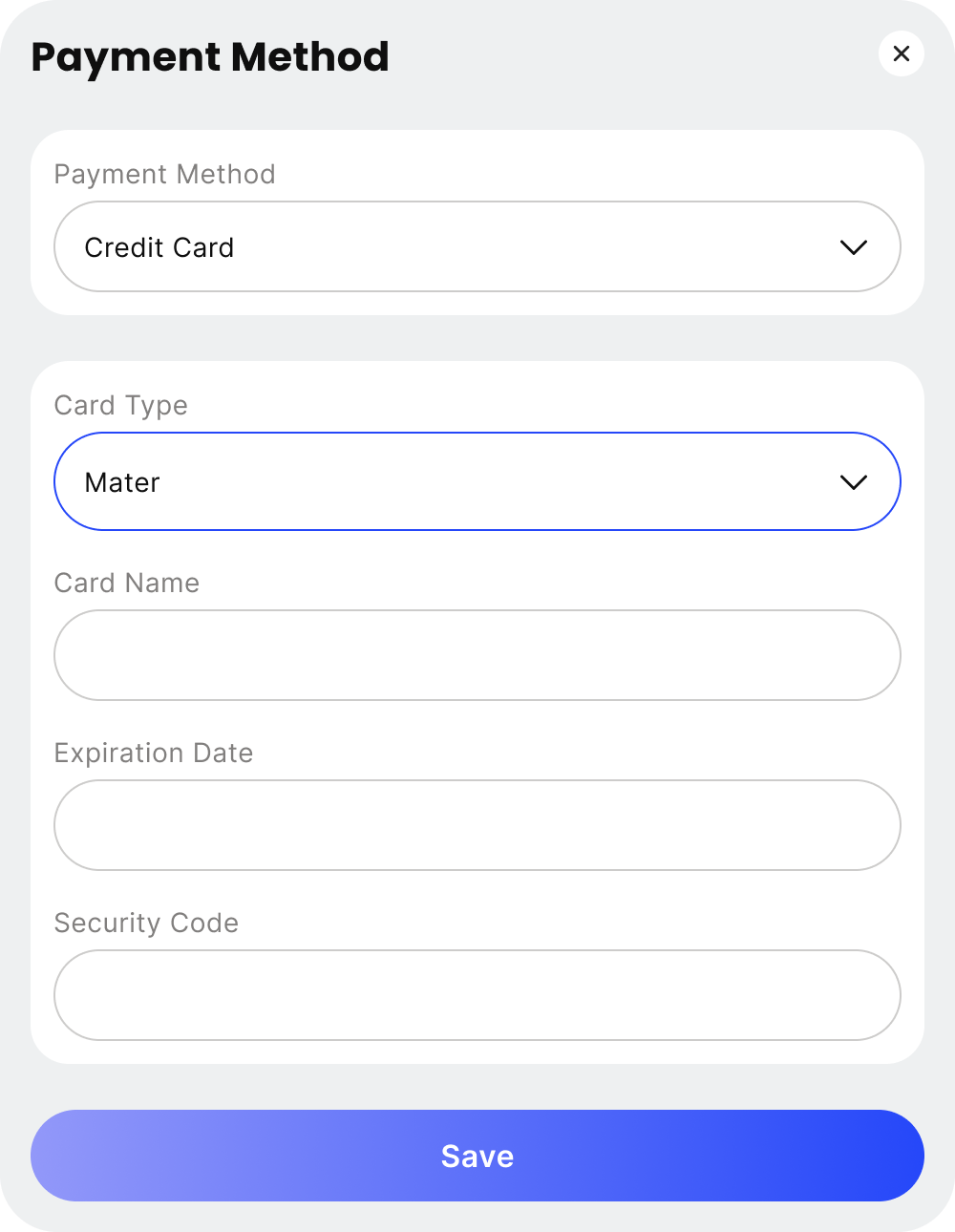The height and width of the screenshot is (1232, 955).
Task: Save the payment method
Action: [477, 1156]
